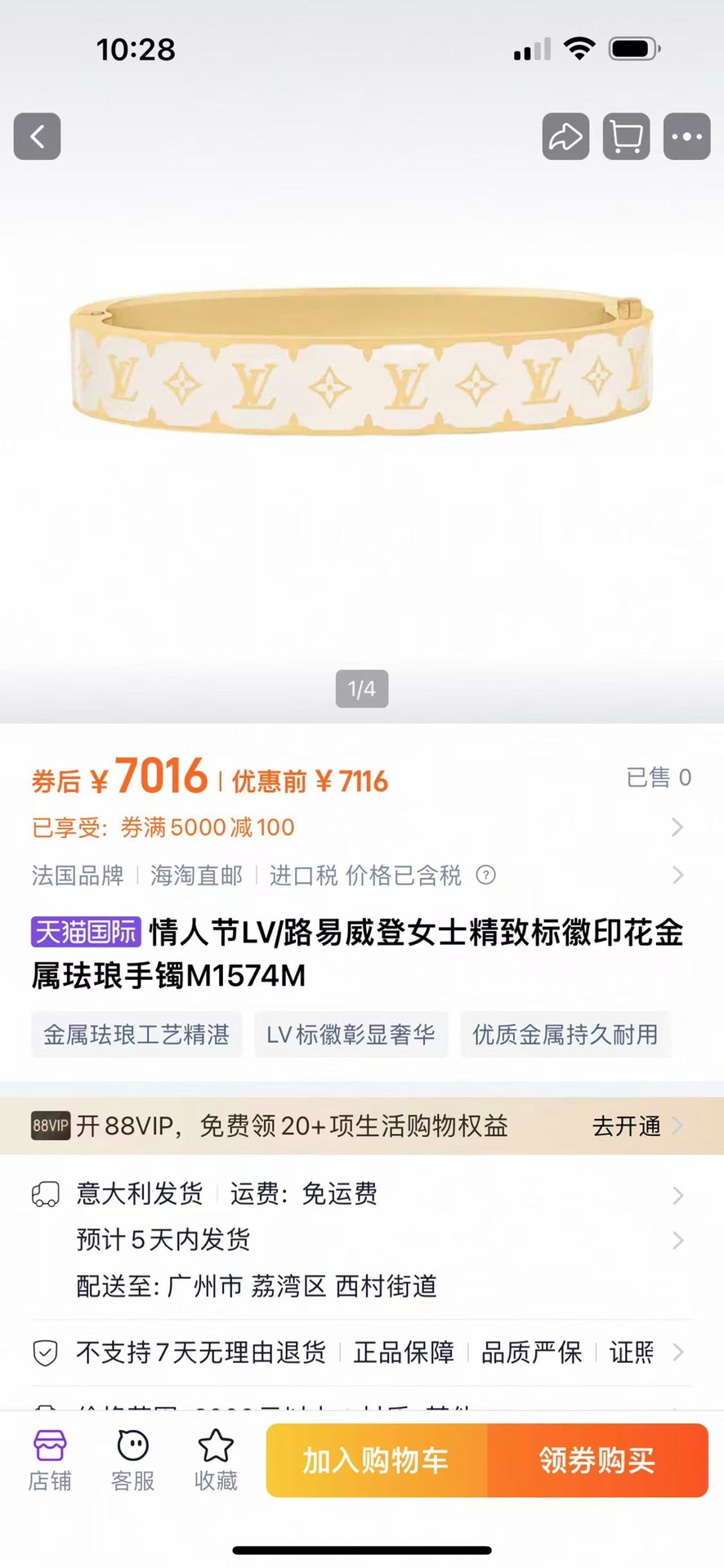Tap 领券购买 to buy with coupon
This screenshot has height=1568, width=724.
[597, 1460]
